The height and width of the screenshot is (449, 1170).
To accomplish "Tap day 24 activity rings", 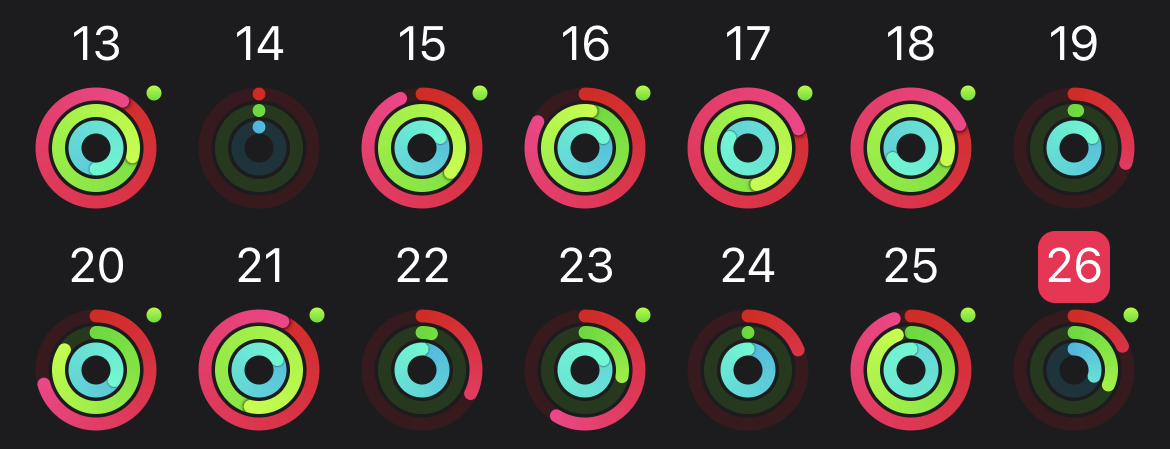I will tap(748, 370).
